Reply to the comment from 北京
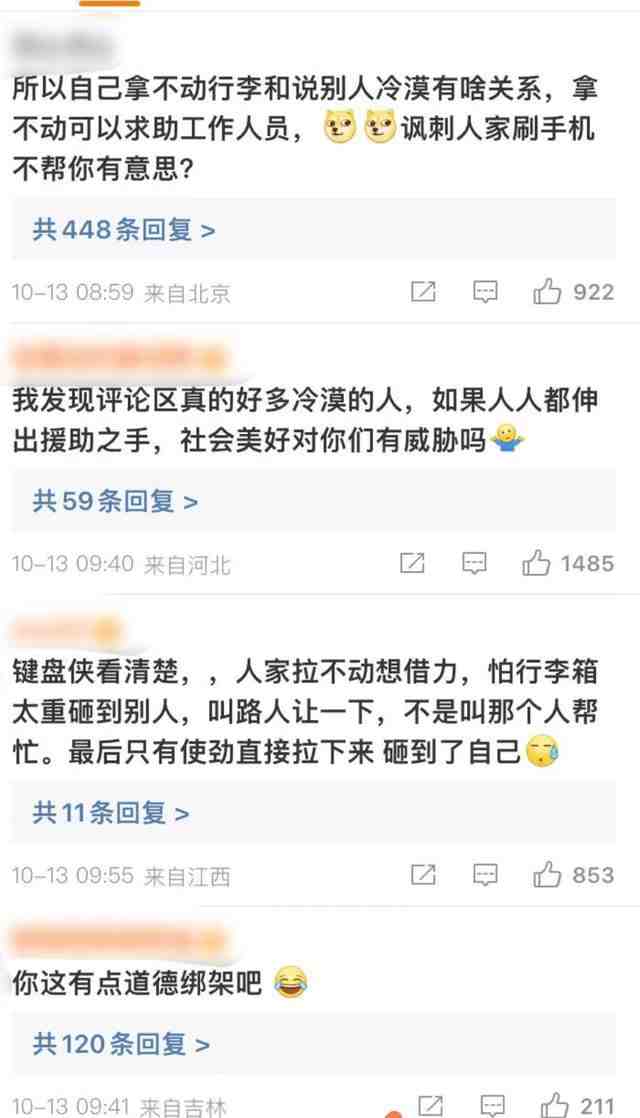 click(485, 292)
